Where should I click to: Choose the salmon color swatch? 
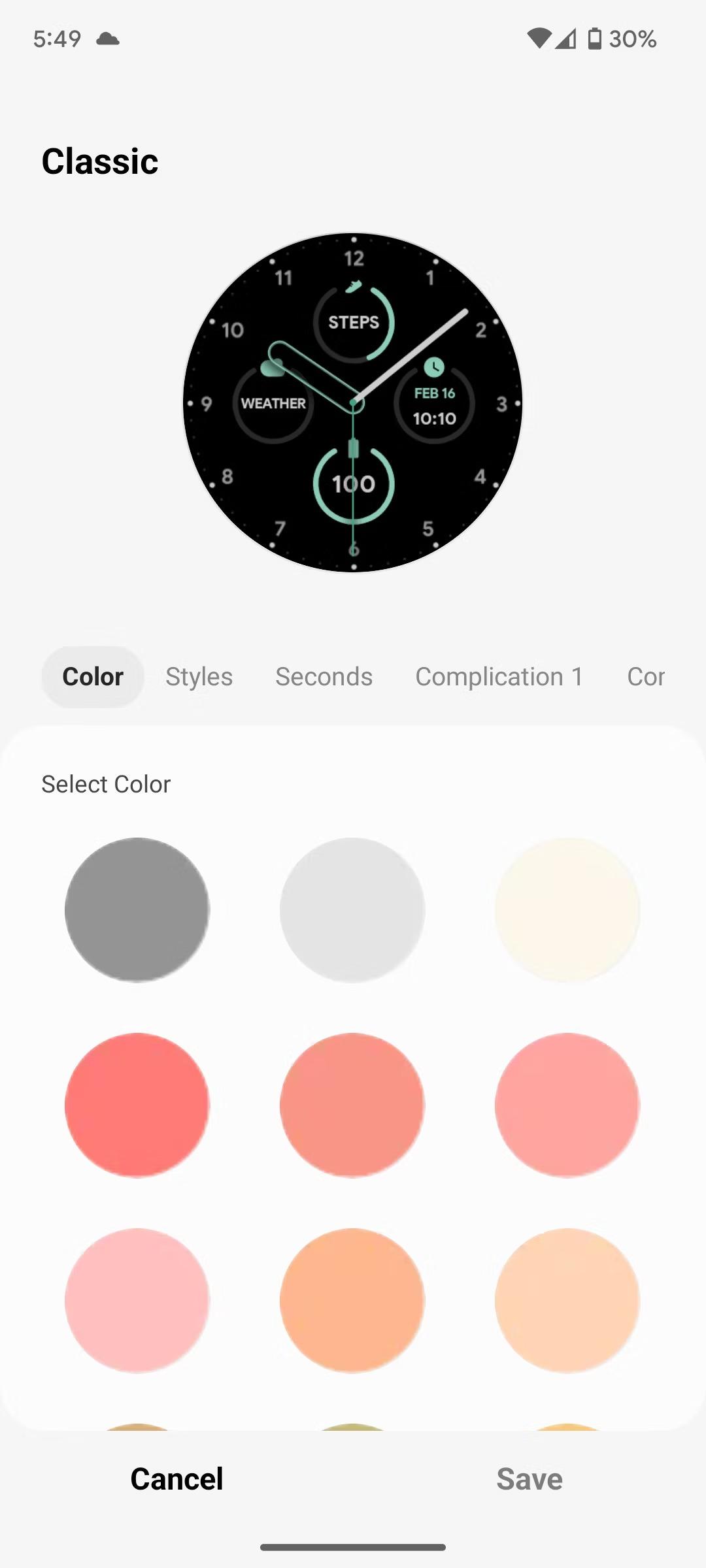[x=352, y=1105]
